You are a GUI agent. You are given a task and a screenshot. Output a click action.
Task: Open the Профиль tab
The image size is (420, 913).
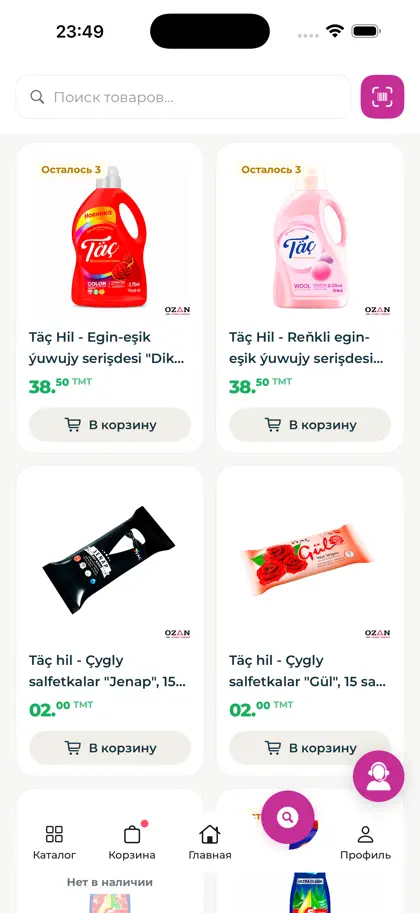tap(365, 843)
